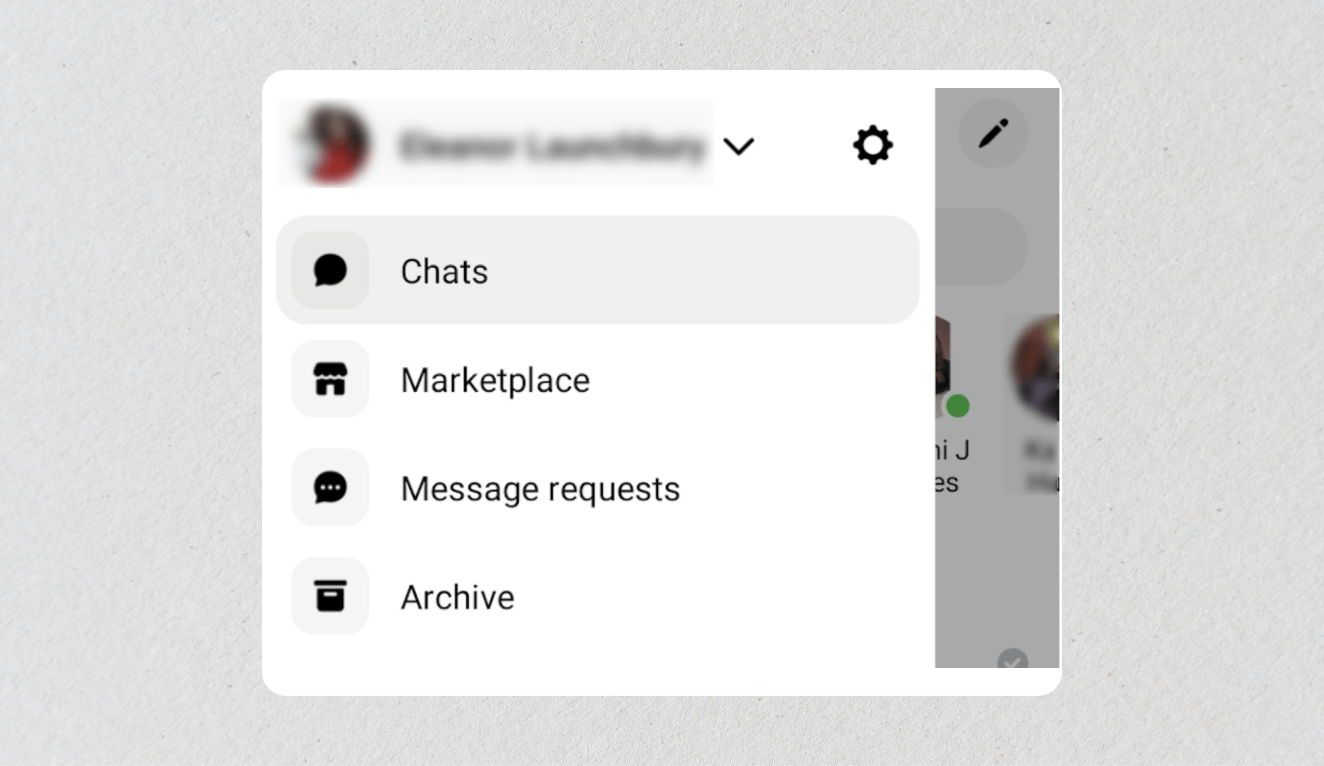This screenshot has height=766, width=1324.
Task: Open Marketplace
Action: click(495, 380)
